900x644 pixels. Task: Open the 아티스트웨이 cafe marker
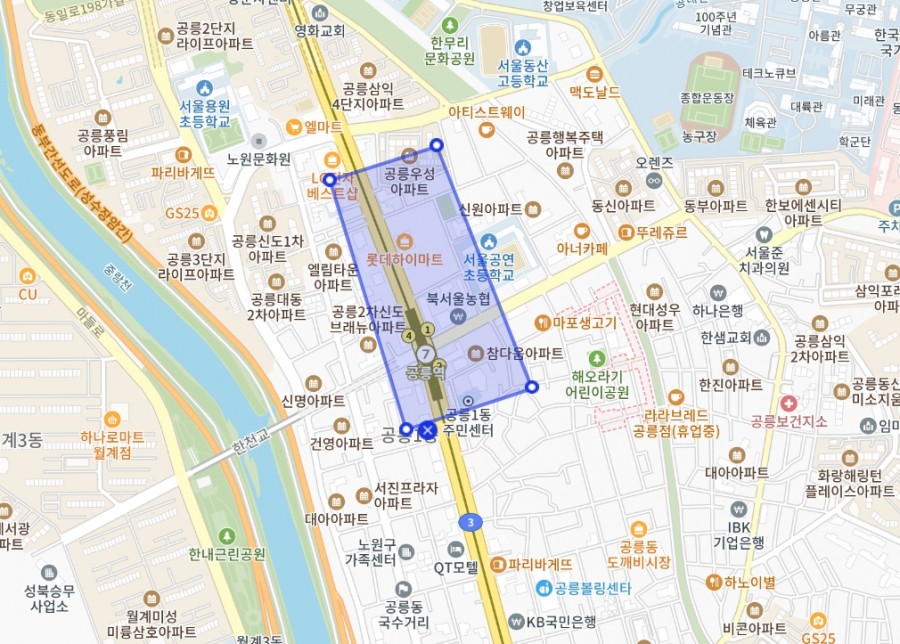(x=487, y=130)
